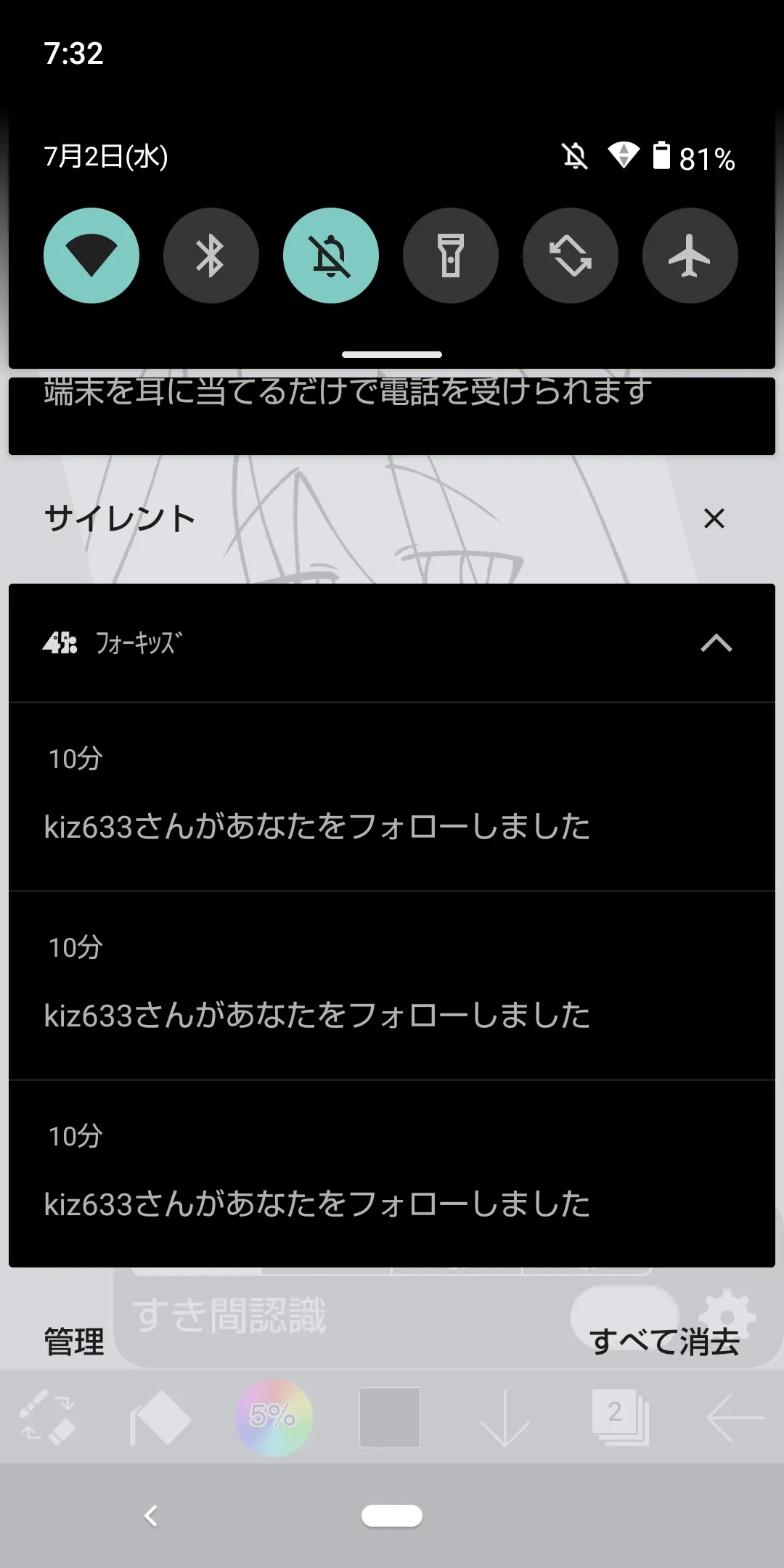
Task: Collapse the フォーキッズ notification group
Action: pyautogui.click(x=716, y=643)
